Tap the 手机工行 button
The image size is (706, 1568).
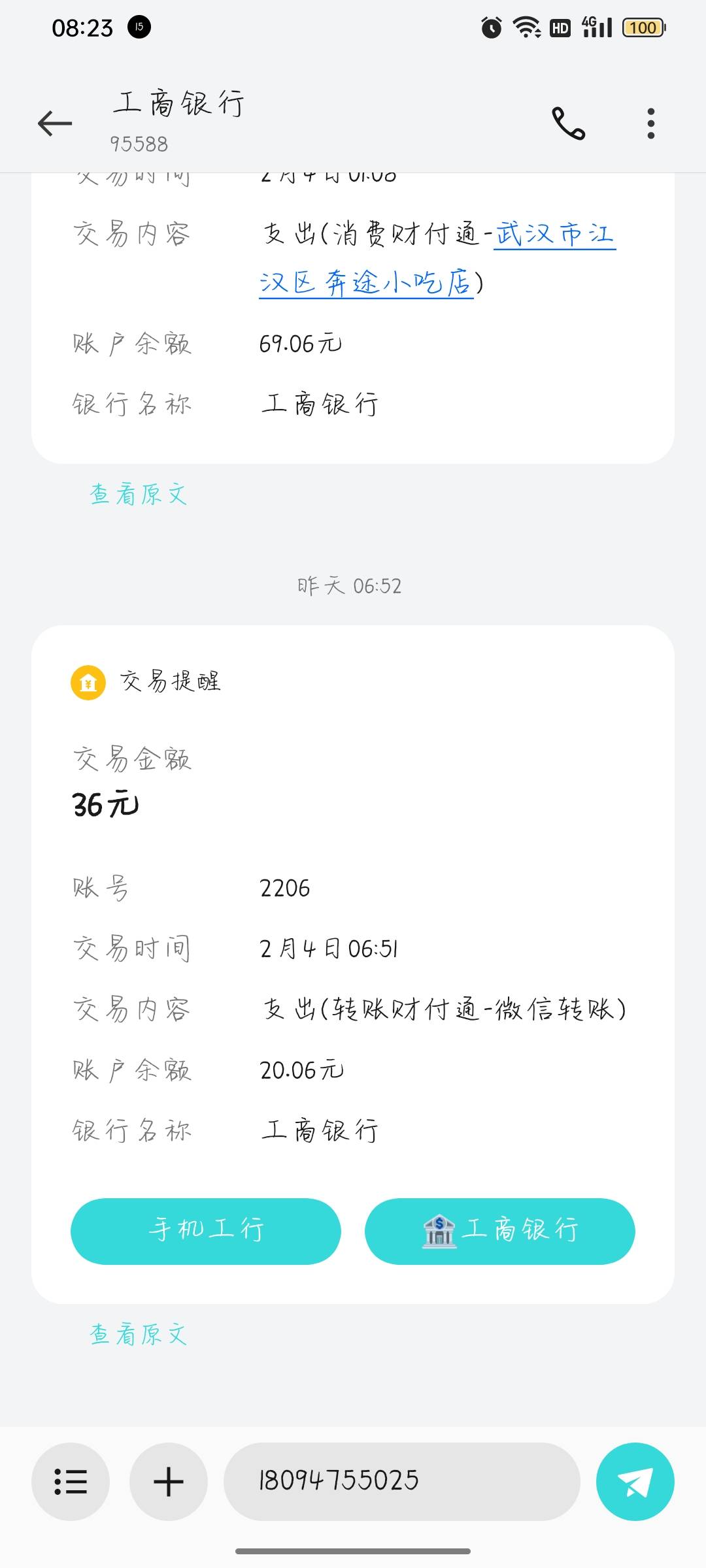(x=206, y=1231)
